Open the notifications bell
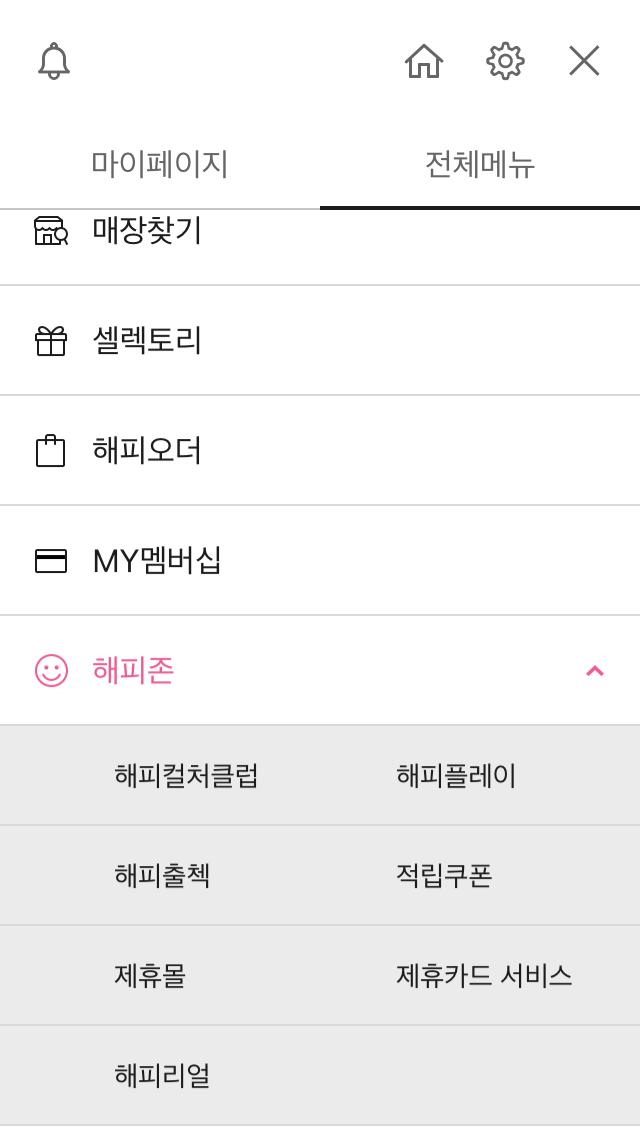 53,61
